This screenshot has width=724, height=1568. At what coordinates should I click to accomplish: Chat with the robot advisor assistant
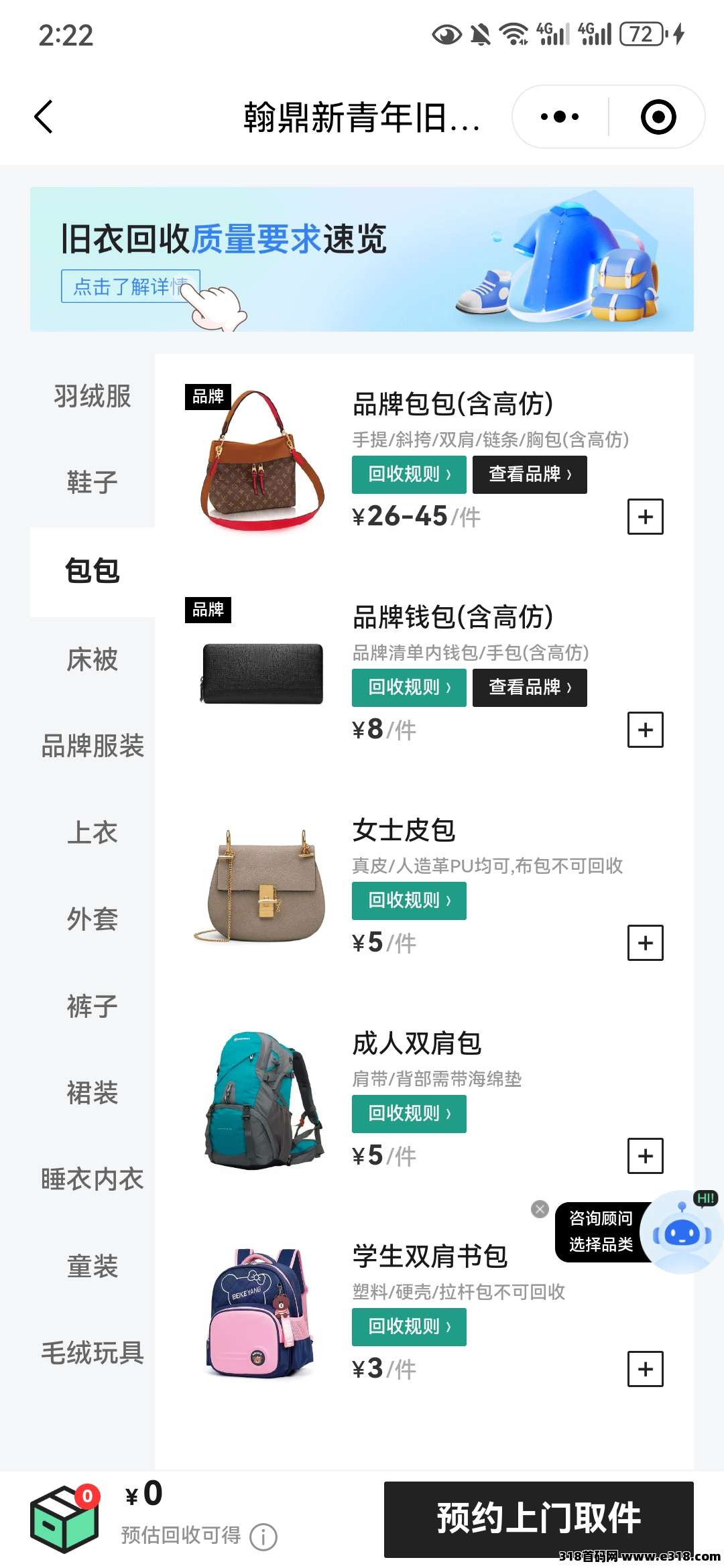coord(682,1232)
